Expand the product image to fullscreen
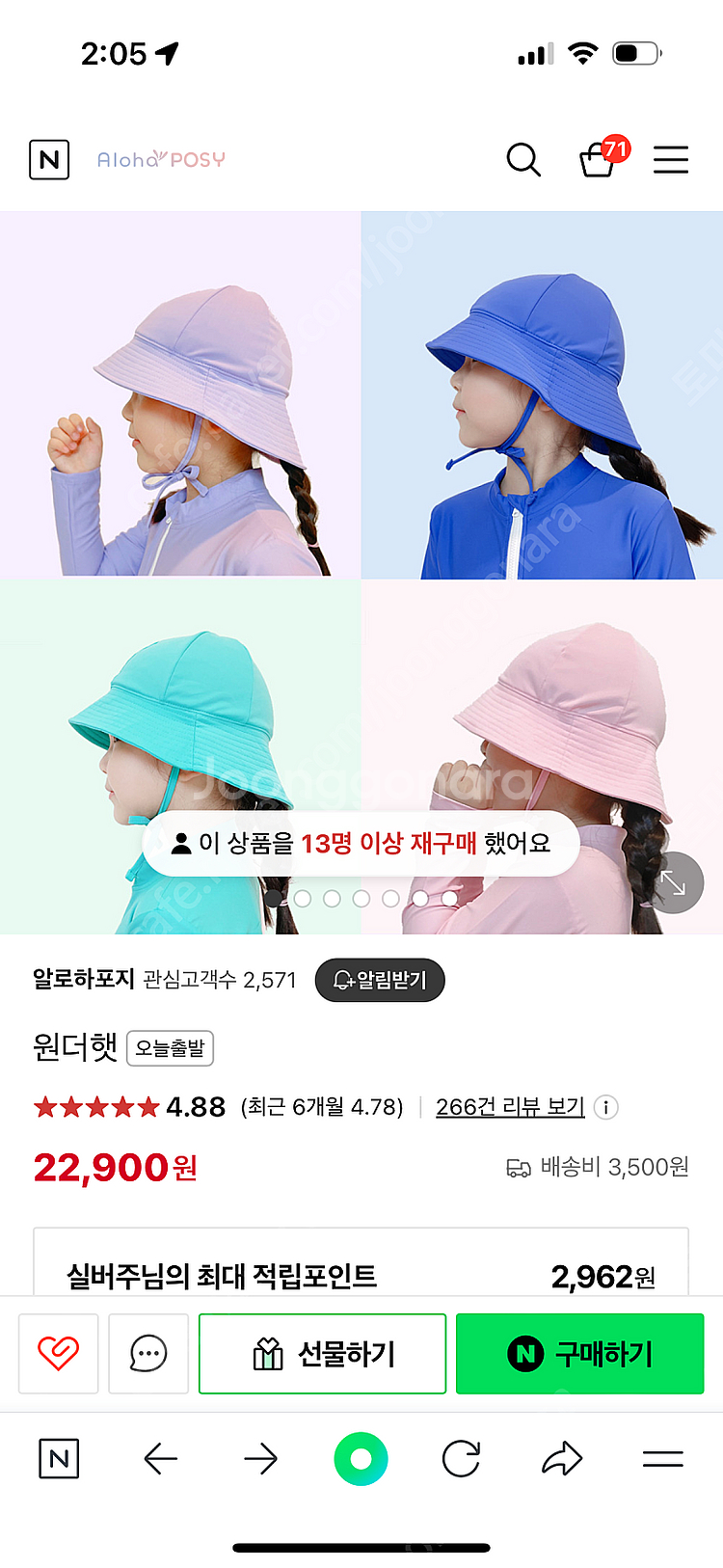 tap(673, 882)
